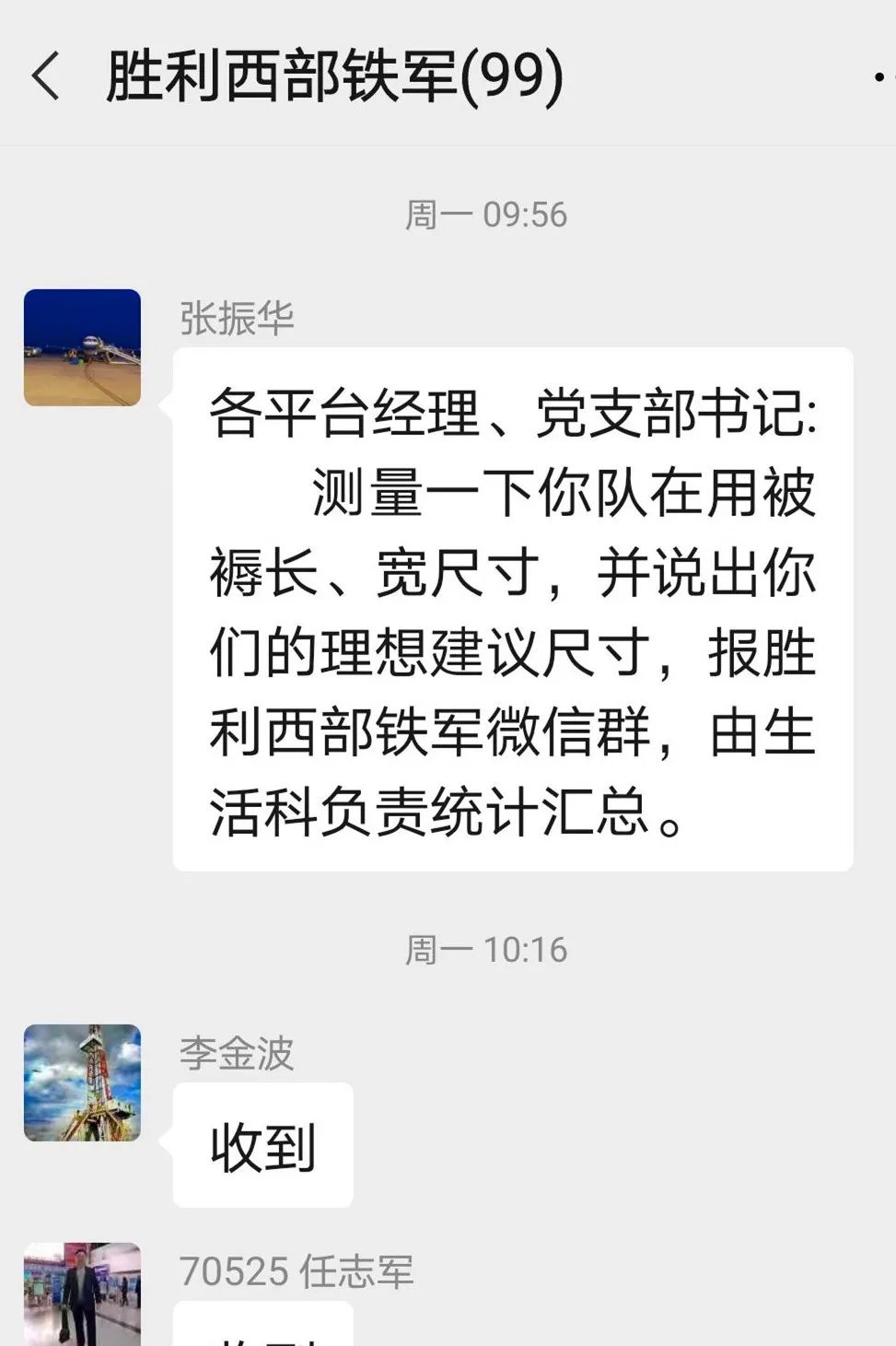View 李金波's profile avatar
896x1346 pixels.
(82, 1083)
